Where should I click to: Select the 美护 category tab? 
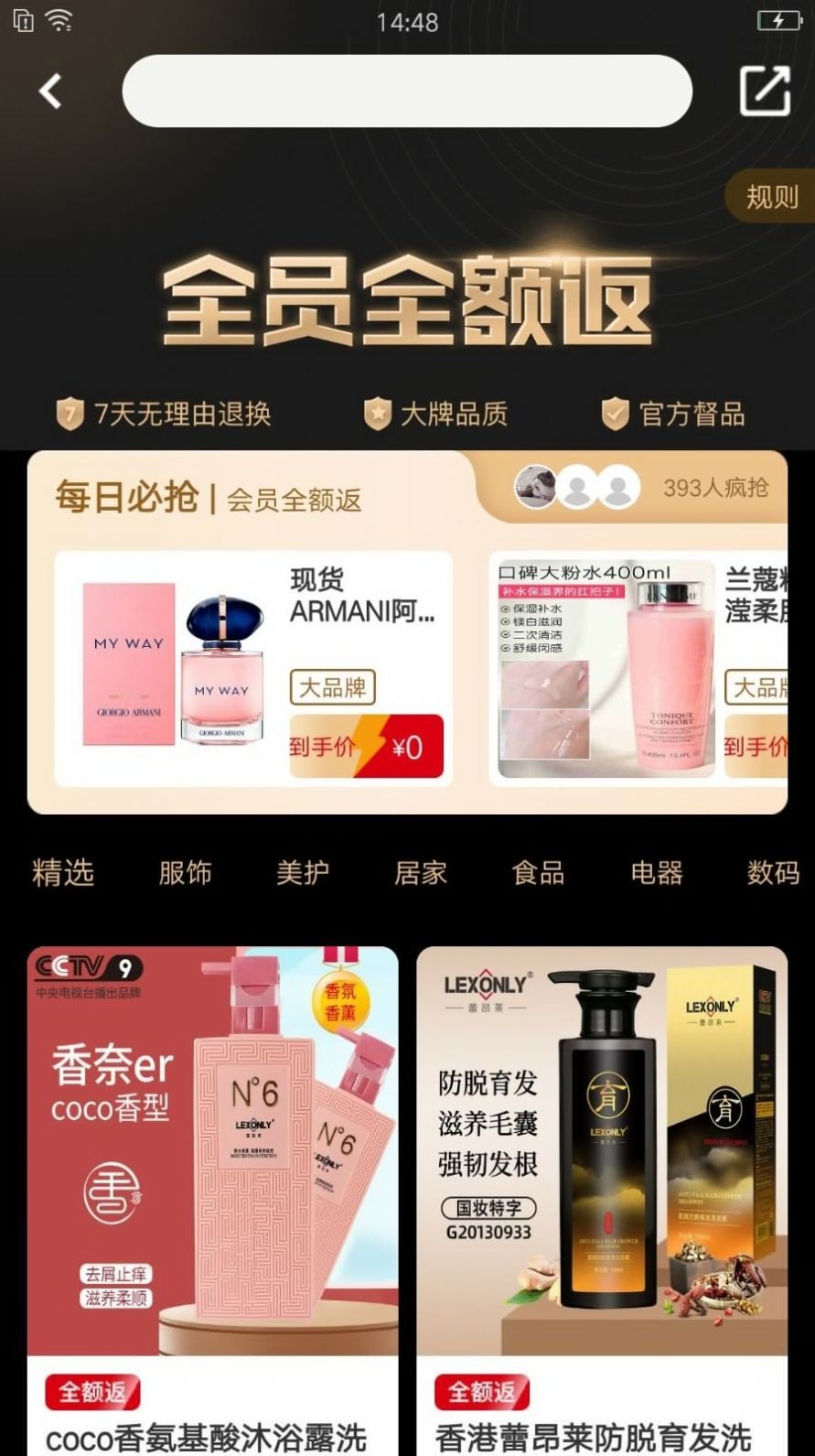pyautogui.click(x=303, y=872)
